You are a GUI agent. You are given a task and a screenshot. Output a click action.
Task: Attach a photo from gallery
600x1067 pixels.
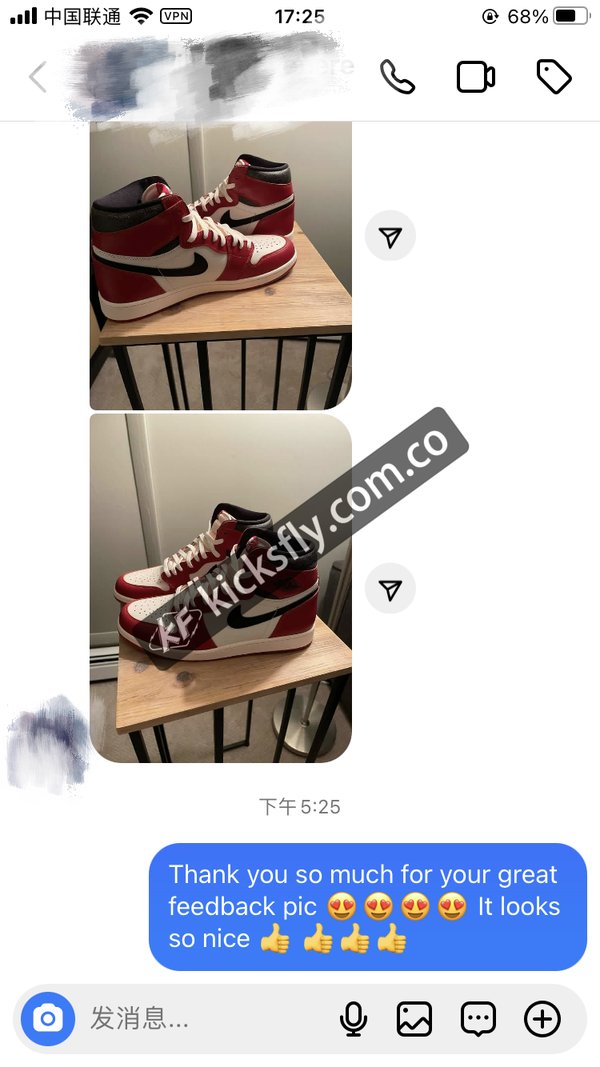pos(414,1019)
